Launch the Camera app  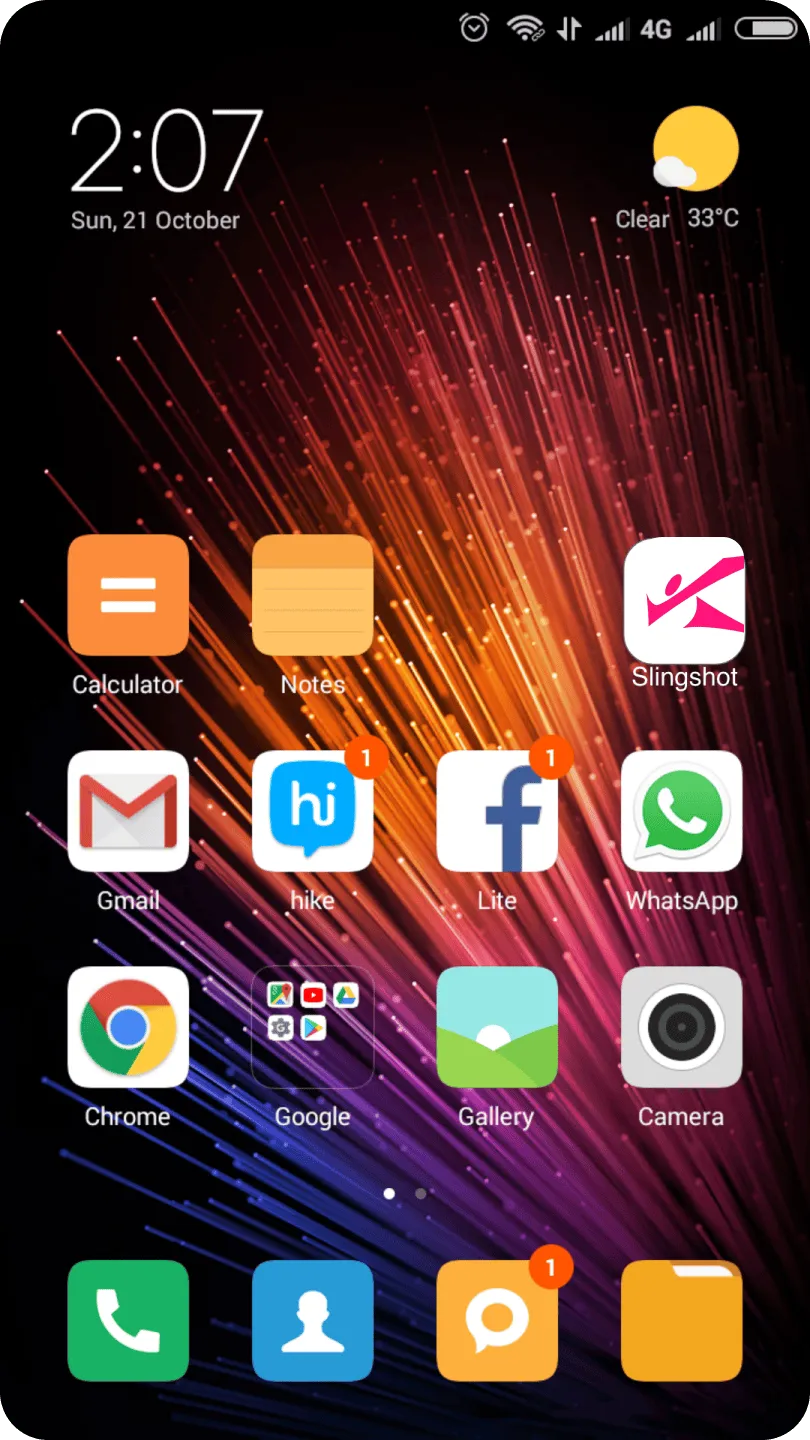click(x=682, y=1027)
